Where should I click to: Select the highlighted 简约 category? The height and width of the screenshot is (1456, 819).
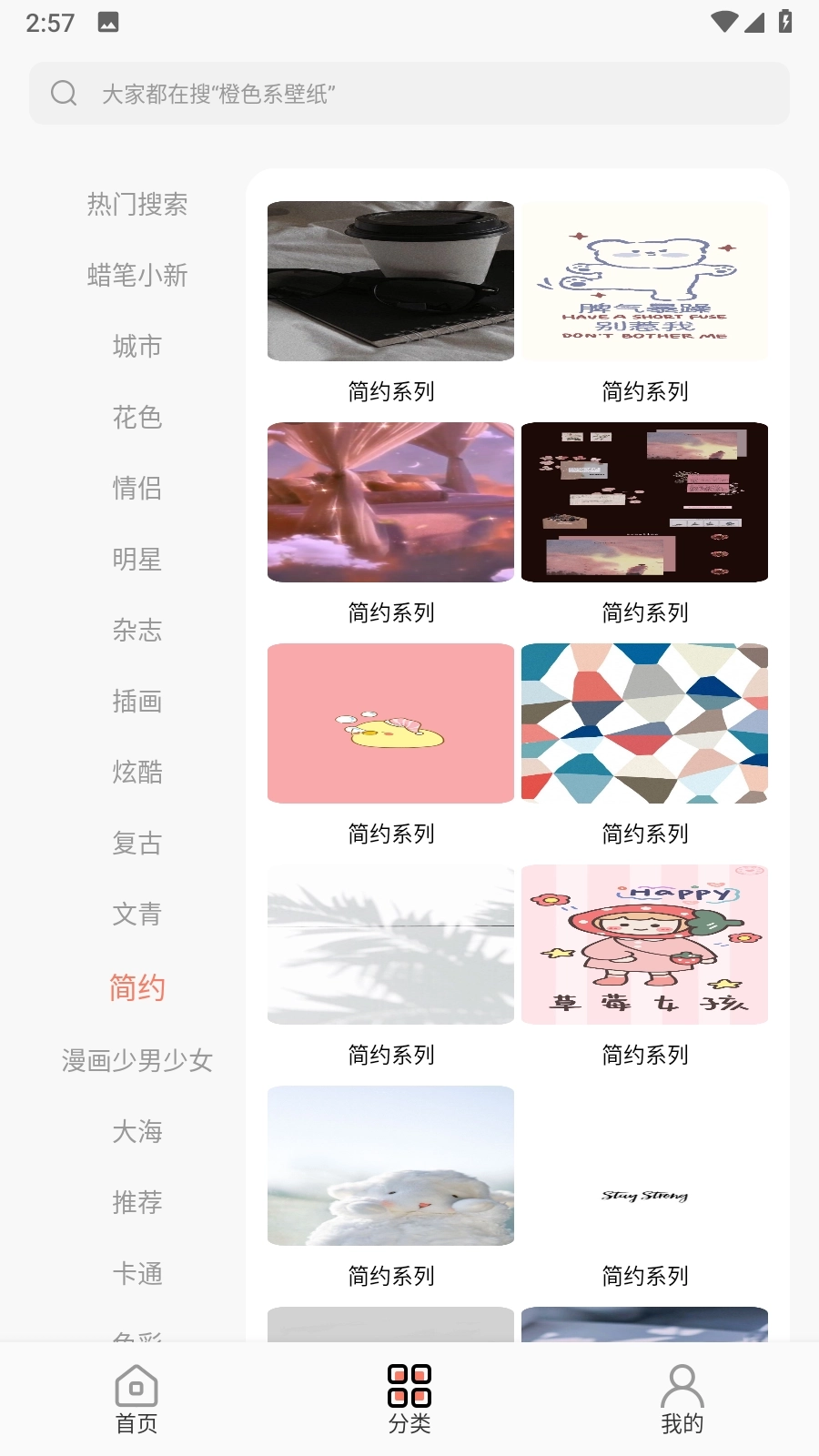[136, 987]
